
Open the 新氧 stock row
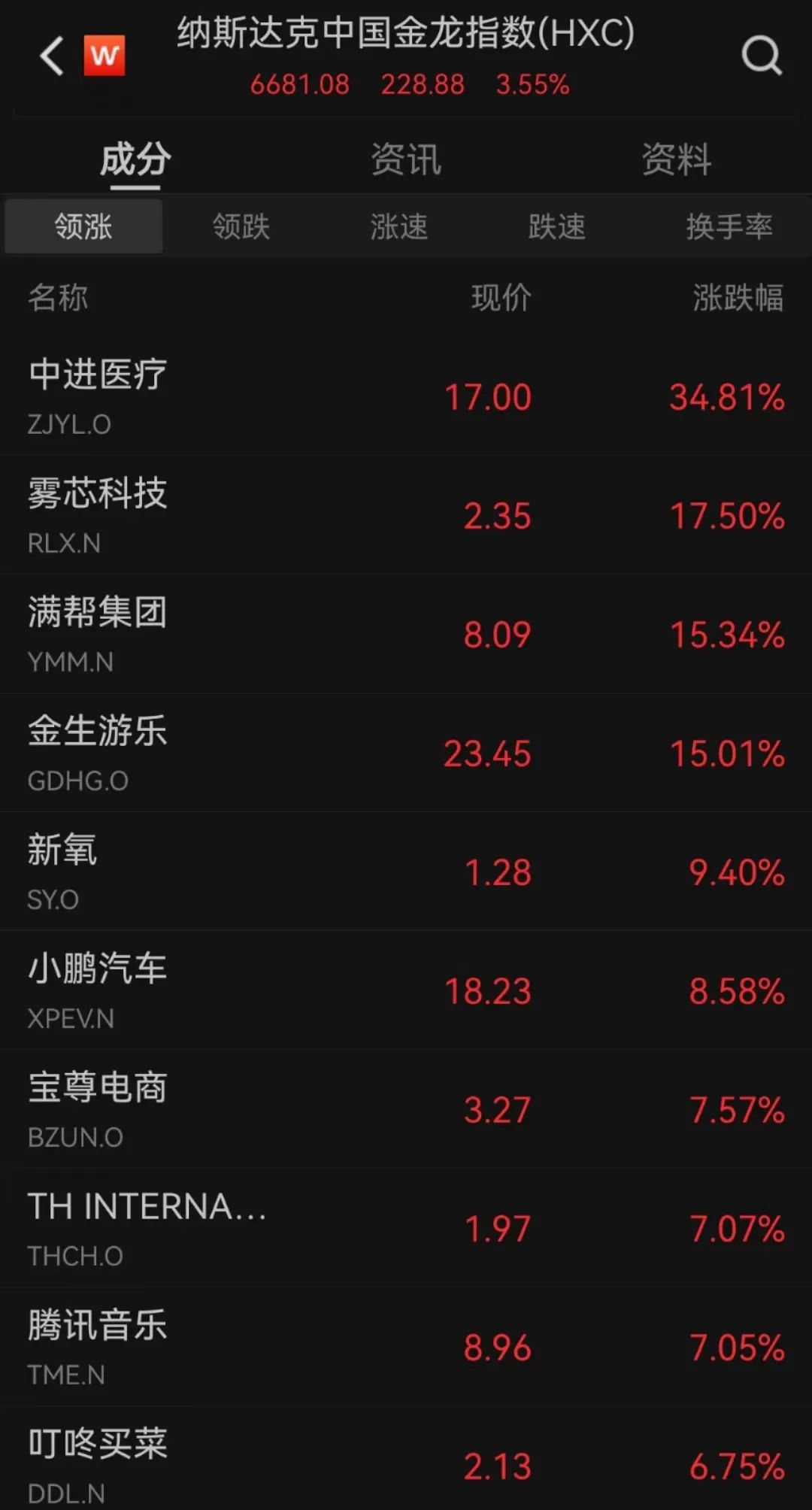point(406,872)
